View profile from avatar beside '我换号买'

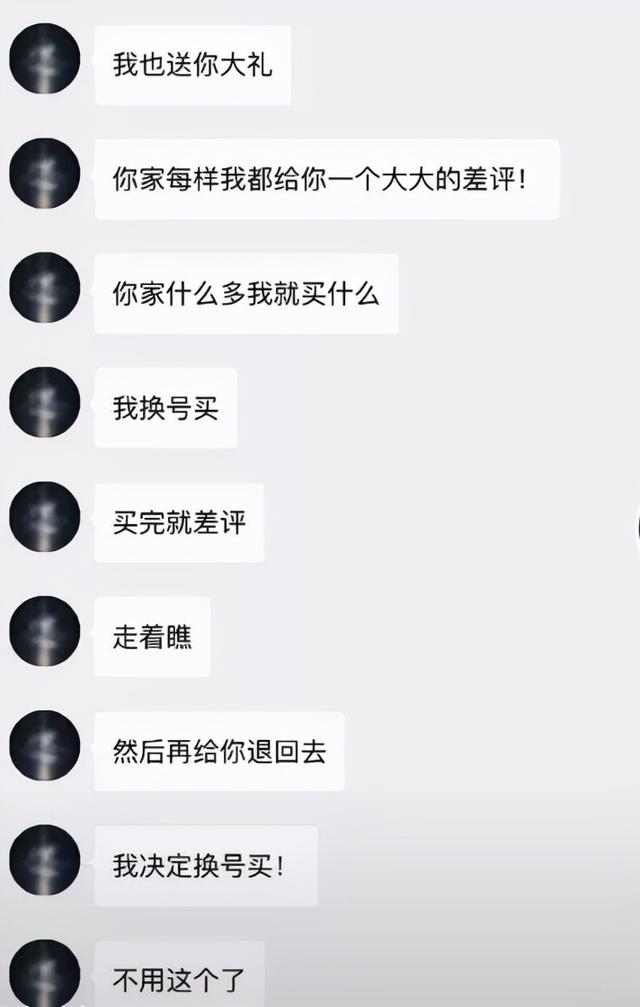(44, 402)
